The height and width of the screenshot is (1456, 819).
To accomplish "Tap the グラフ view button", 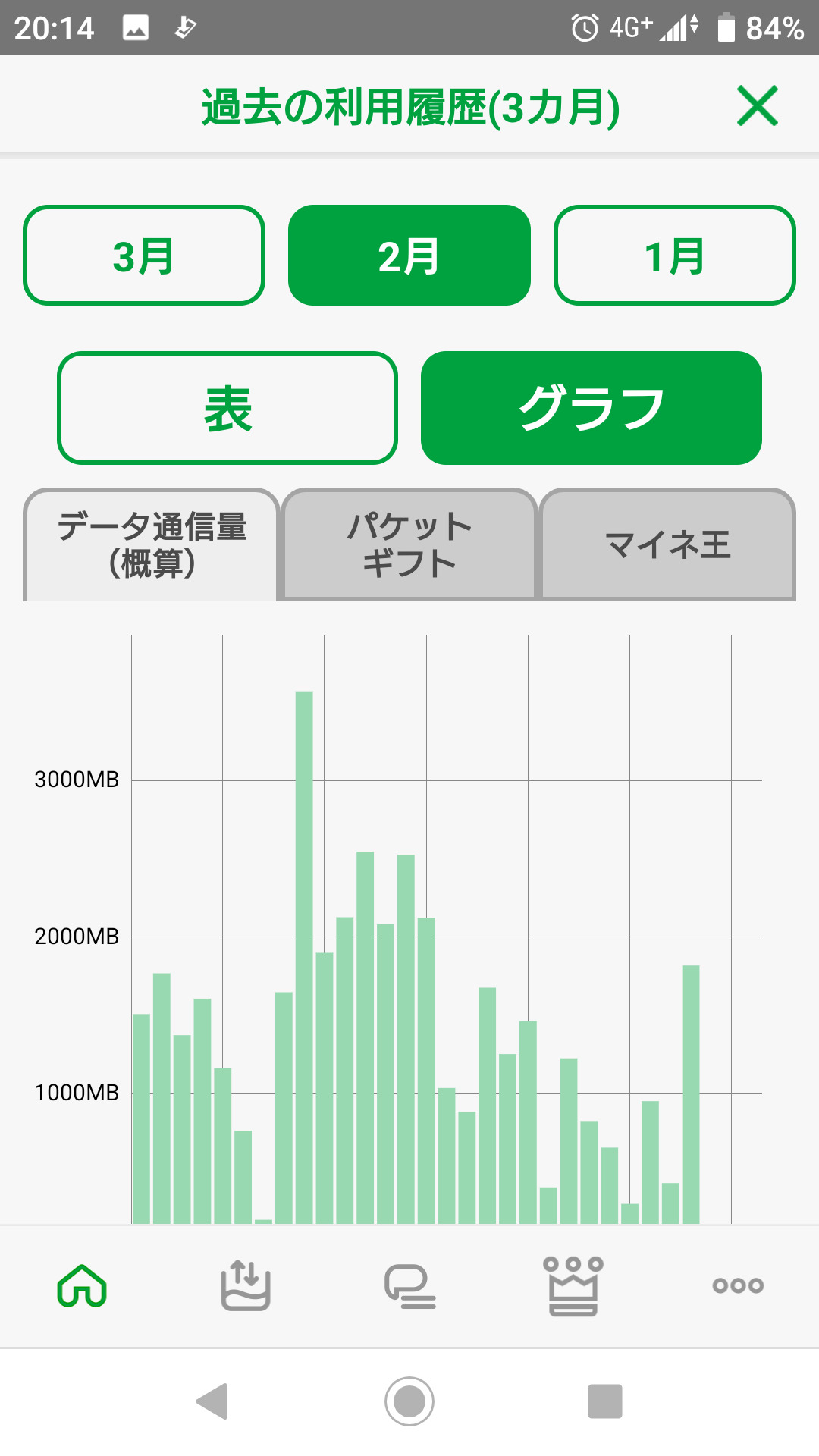I will [x=591, y=408].
